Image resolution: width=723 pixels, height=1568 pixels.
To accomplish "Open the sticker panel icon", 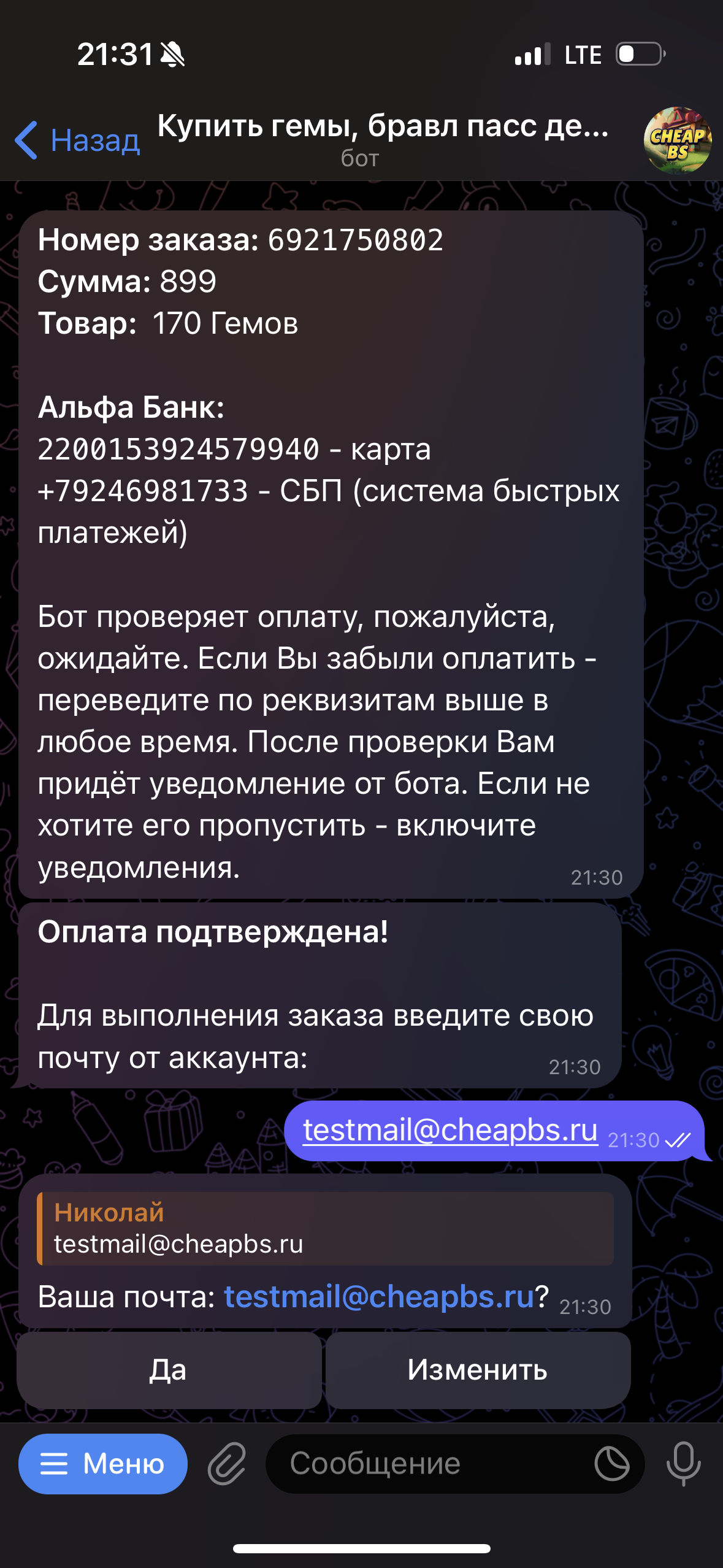I will (x=611, y=1464).
